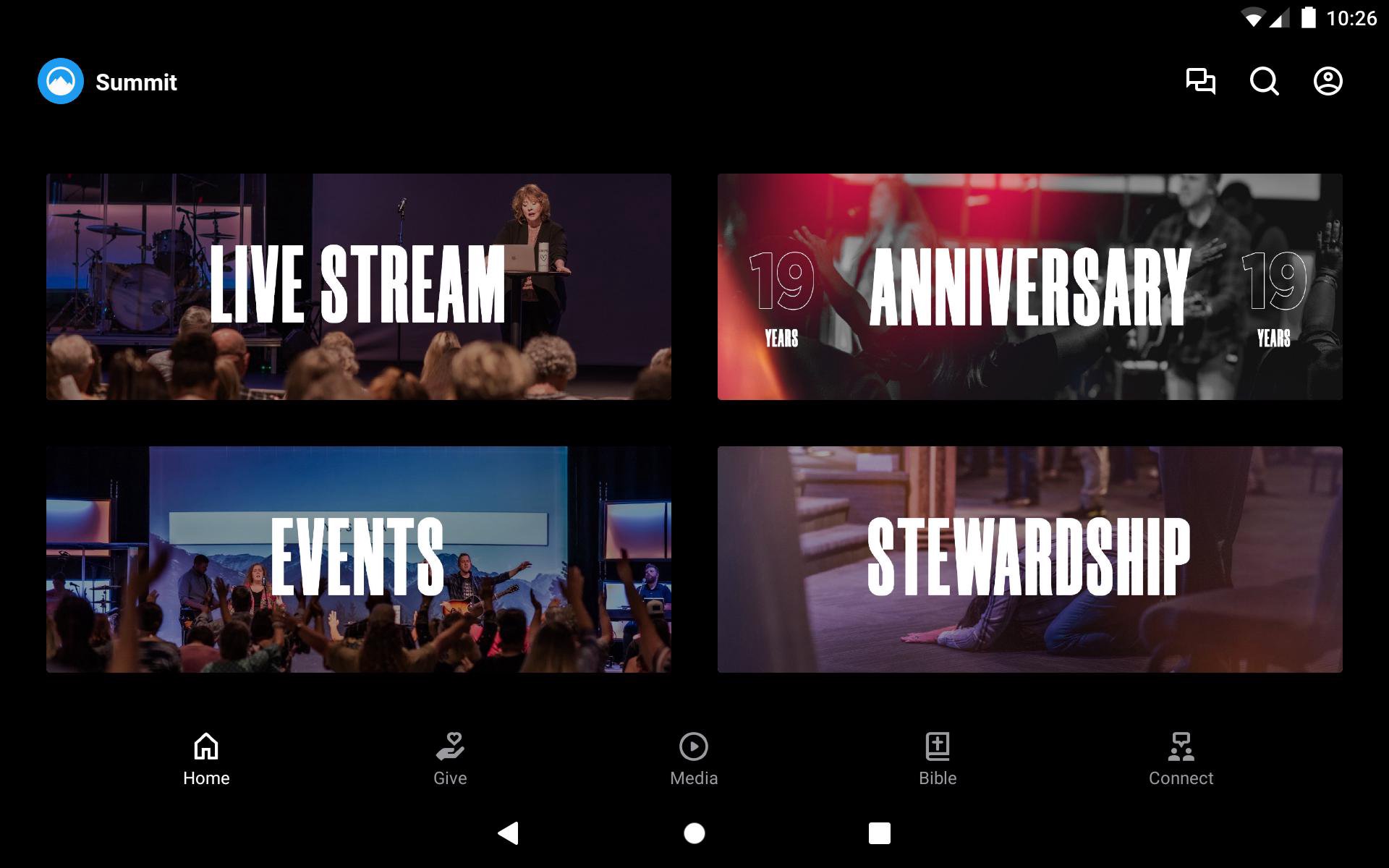Open the Events tile
Image resolution: width=1389 pixels, height=868 pixels.
(x=359, y=559)
